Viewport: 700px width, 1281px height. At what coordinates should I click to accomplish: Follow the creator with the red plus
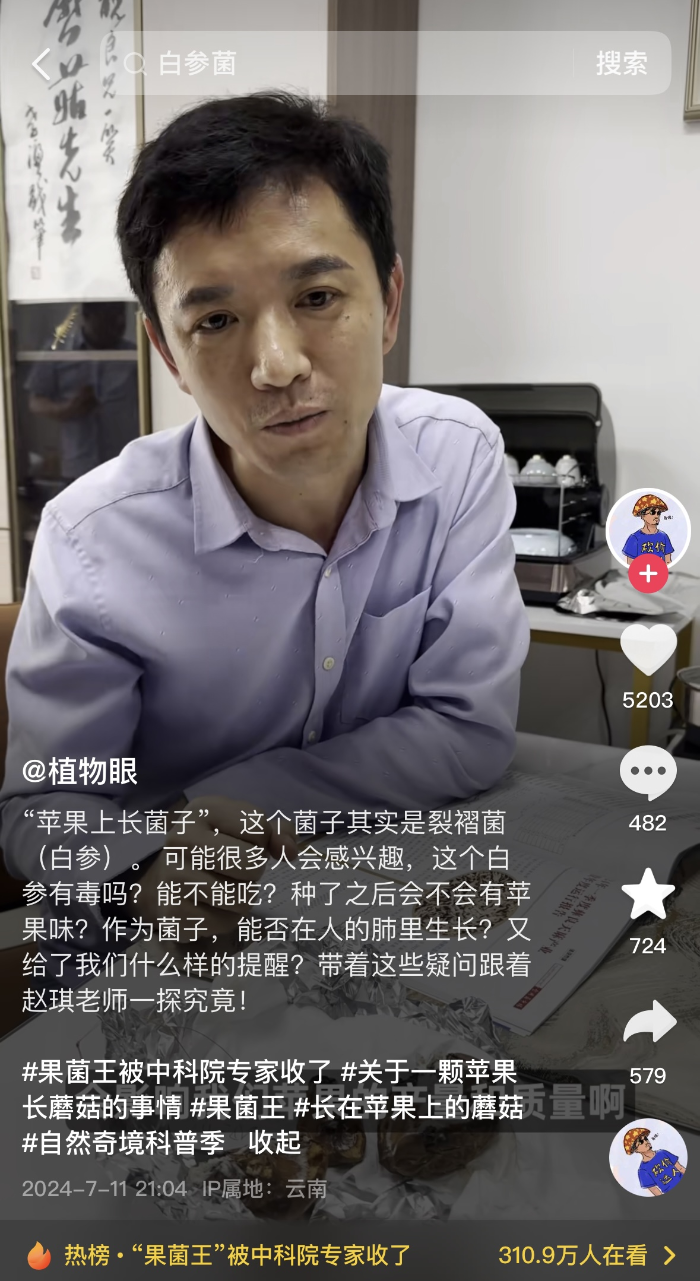click(648, 574)
